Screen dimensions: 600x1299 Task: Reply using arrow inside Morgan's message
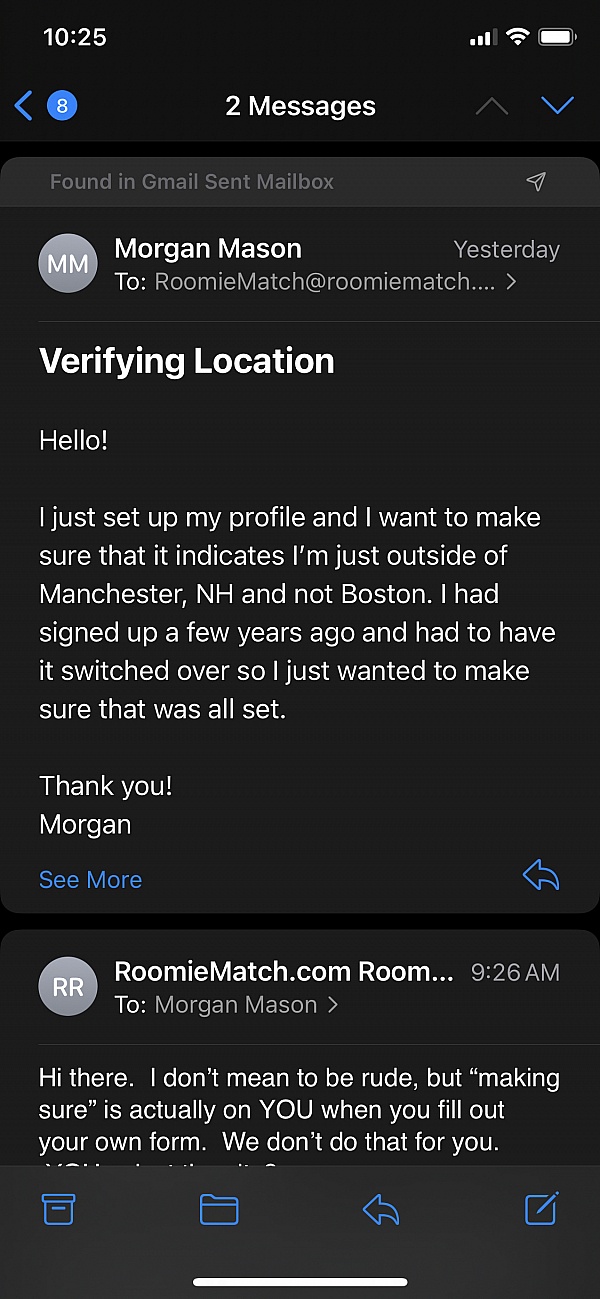click(x=541, y=877)
